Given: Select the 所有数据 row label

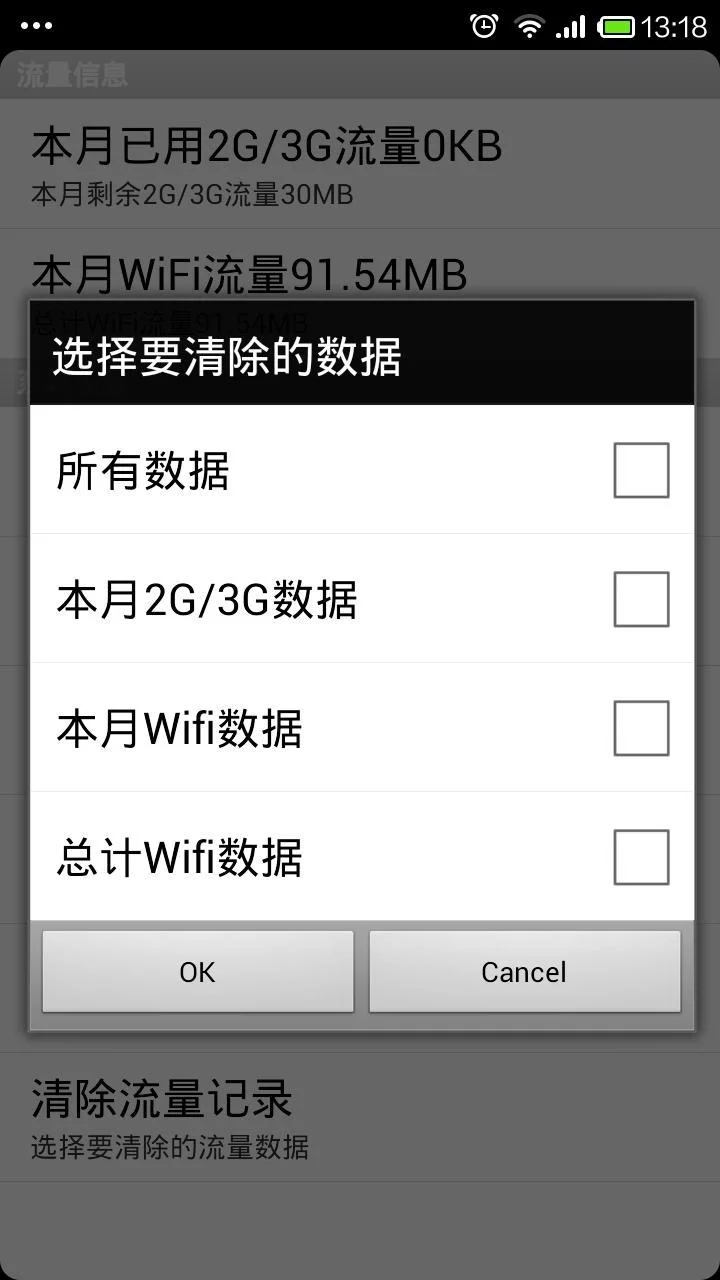Looking at the screenshot, I should [x=140, y=469].
